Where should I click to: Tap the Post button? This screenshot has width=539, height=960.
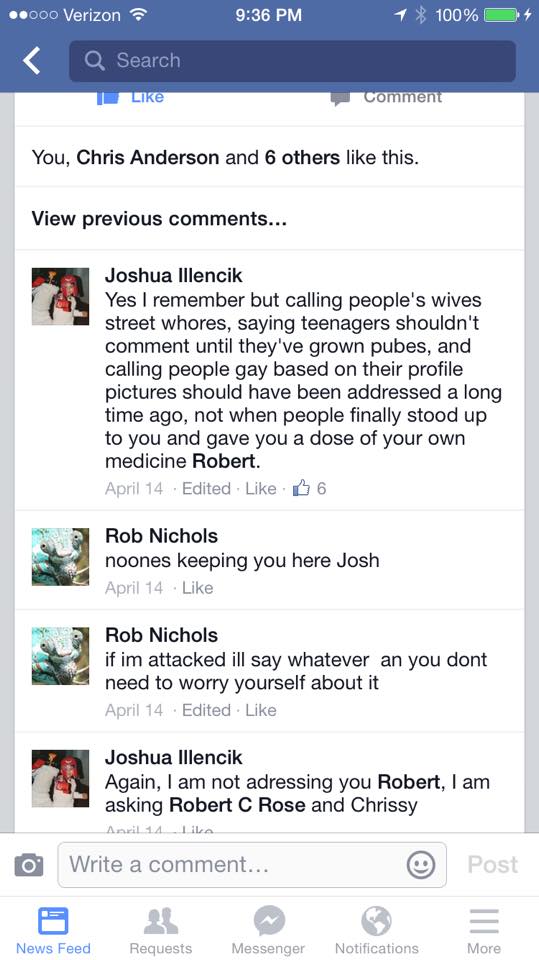492,864
